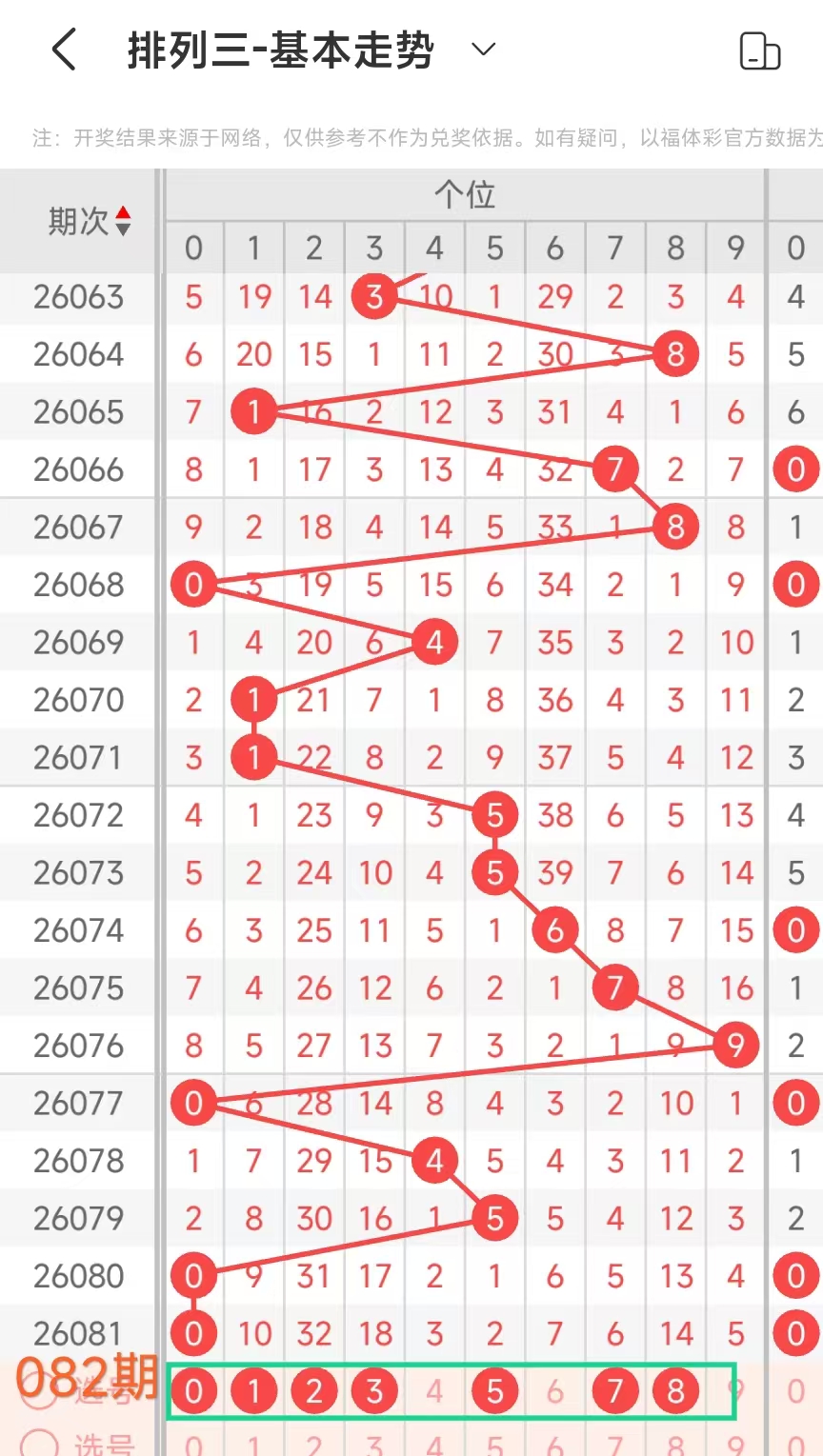Remove highlighted number 5 from the first 选号 row
This screenshot has width=823, height=1456.
coord(495,1391)
